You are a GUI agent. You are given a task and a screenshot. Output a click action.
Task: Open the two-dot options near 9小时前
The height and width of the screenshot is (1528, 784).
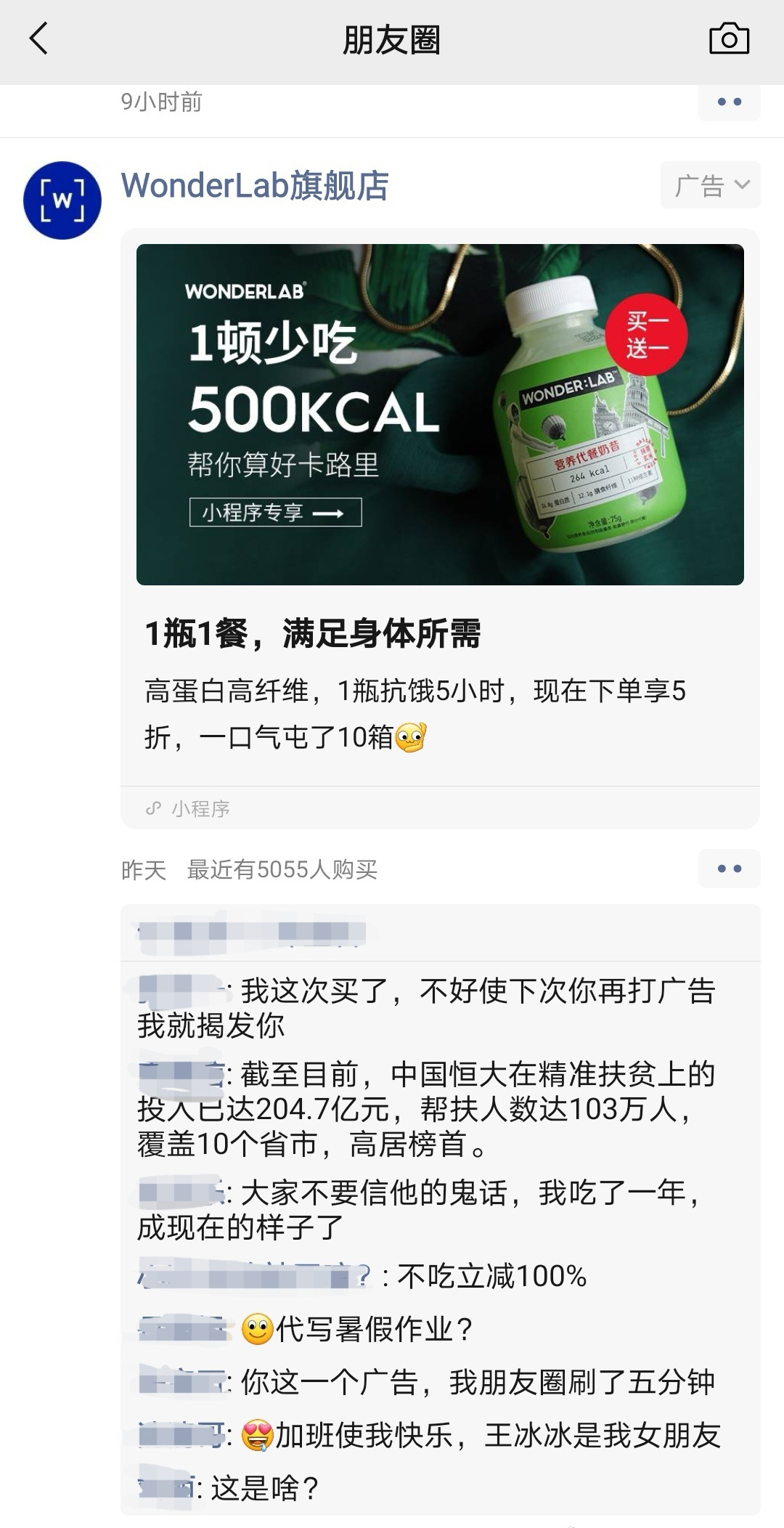coord(728,103)
